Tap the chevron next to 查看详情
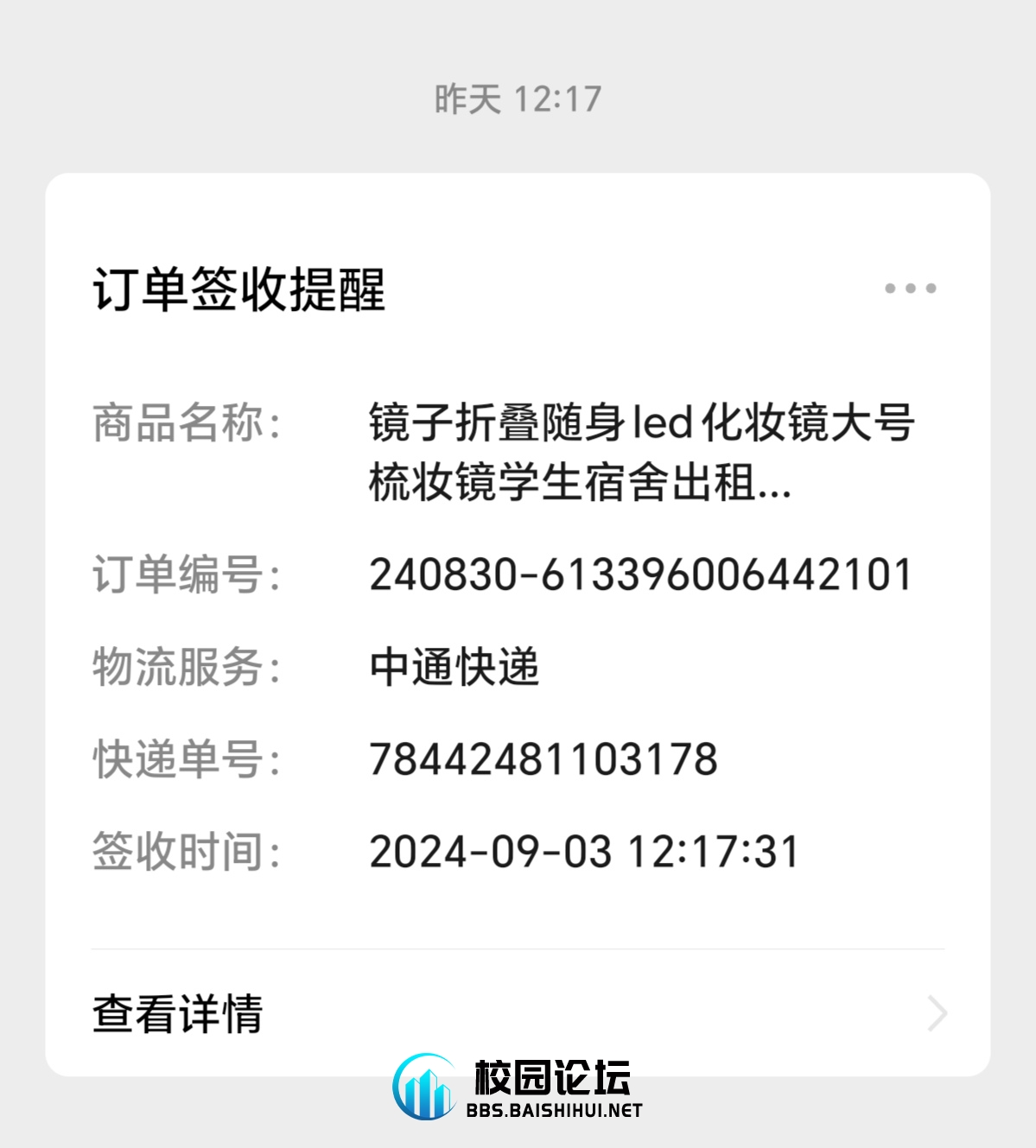 (x=936, y=1013)
